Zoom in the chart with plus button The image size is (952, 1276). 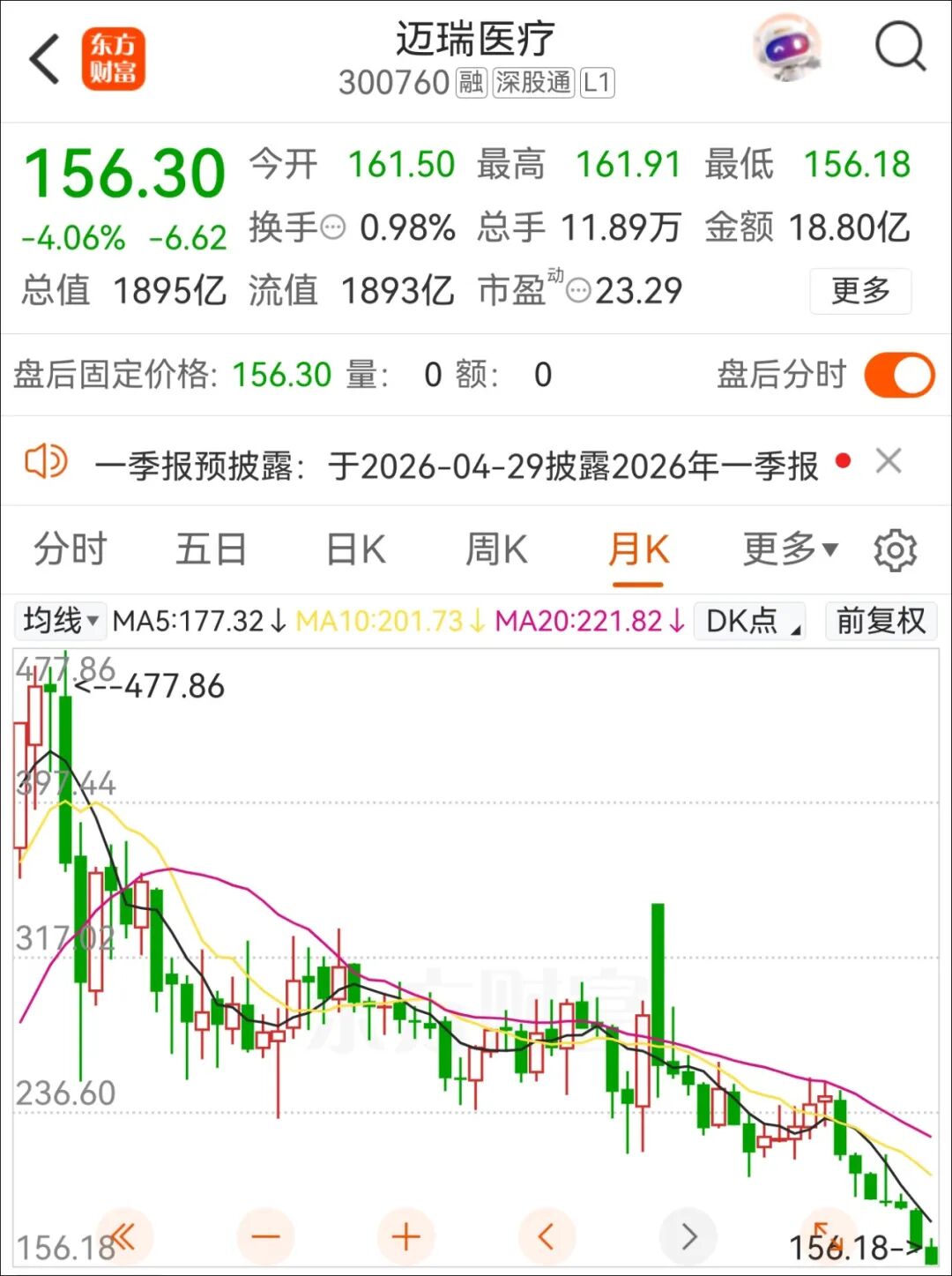coord(405,1237)
